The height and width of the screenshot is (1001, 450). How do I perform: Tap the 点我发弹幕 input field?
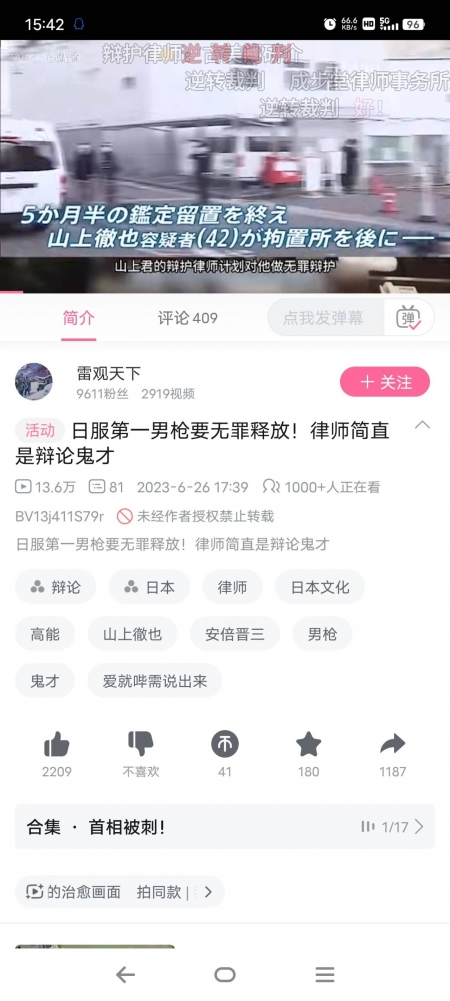[326, 317]
